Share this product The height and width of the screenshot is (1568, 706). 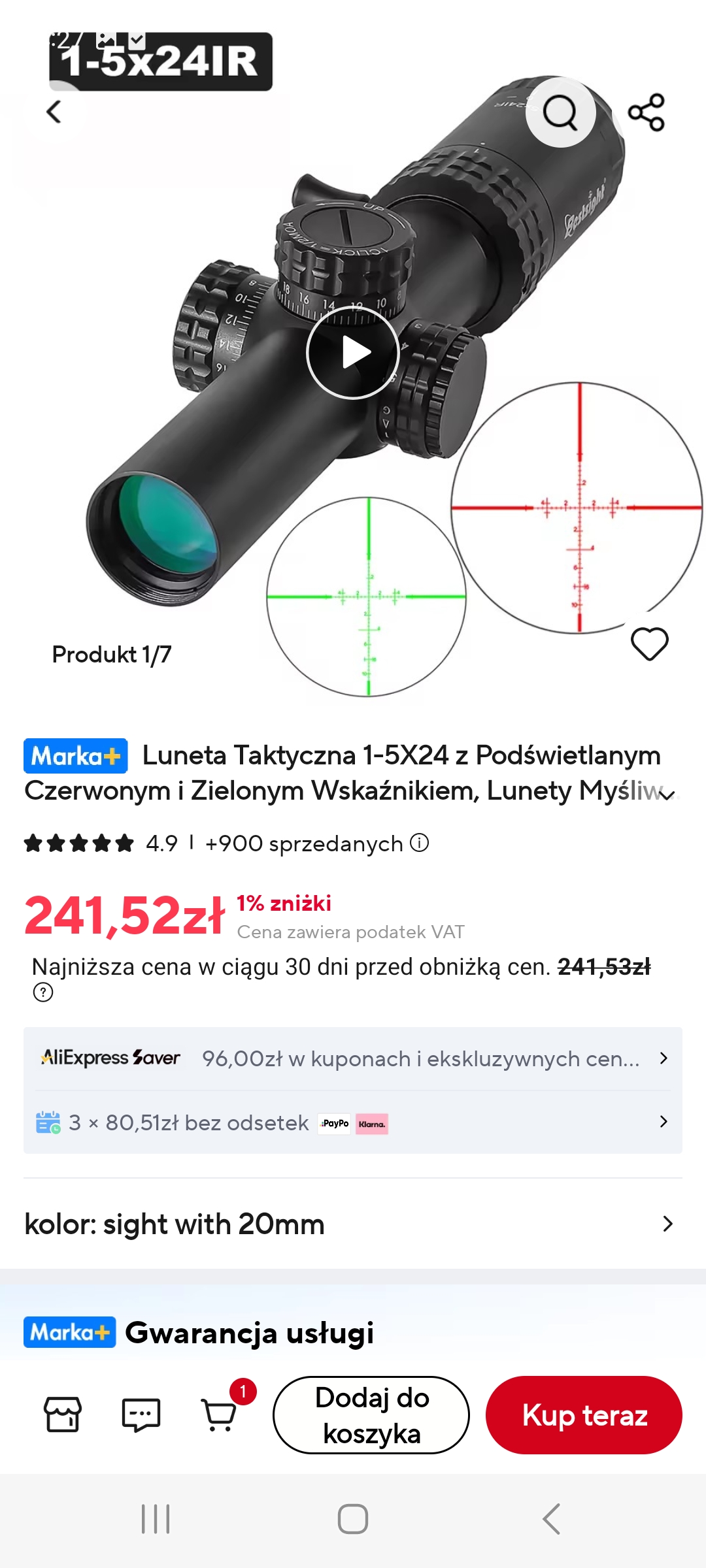pyautogui.click(x=646, y=112)
